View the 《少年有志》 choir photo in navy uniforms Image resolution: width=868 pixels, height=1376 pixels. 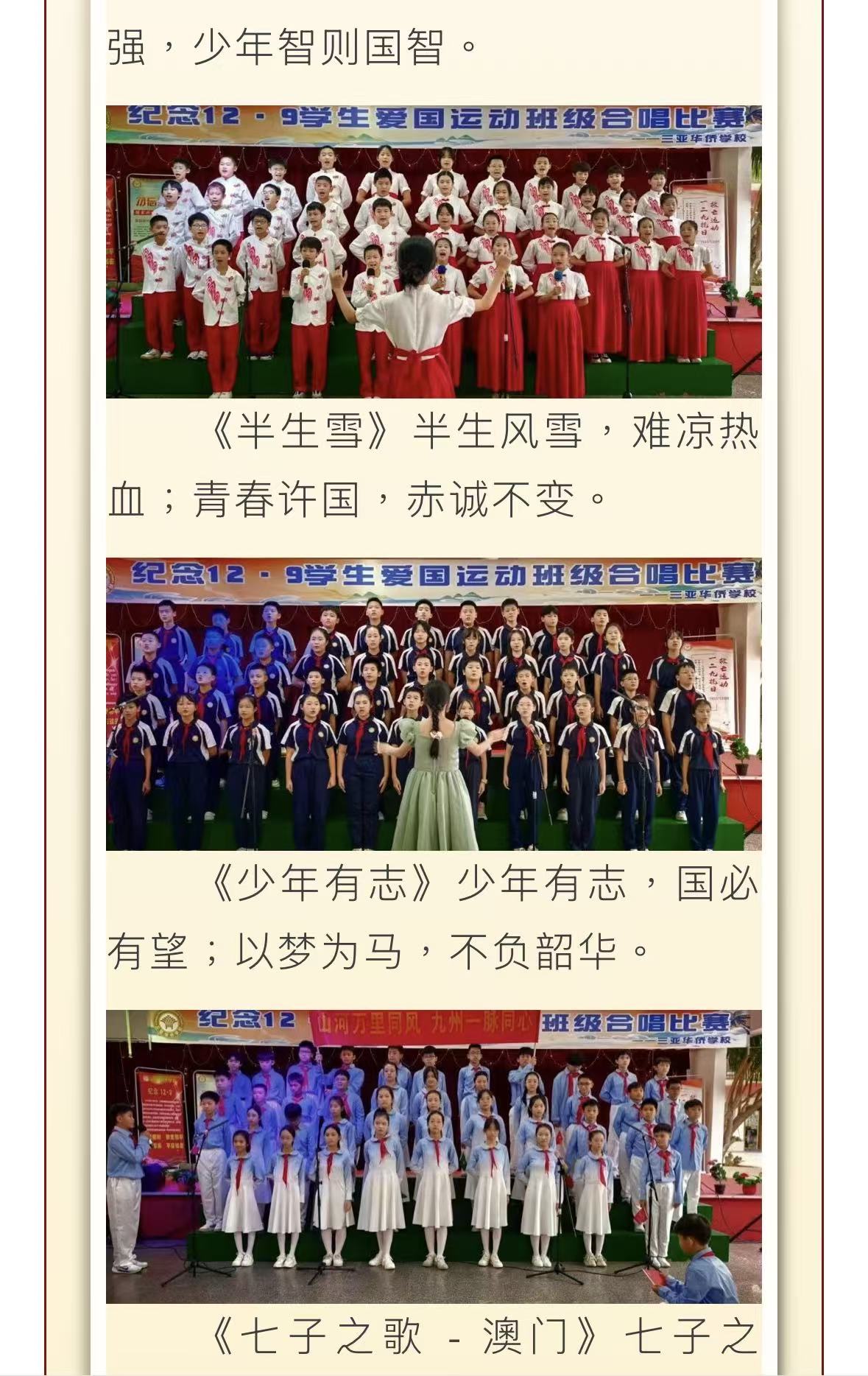click(434, 704)
